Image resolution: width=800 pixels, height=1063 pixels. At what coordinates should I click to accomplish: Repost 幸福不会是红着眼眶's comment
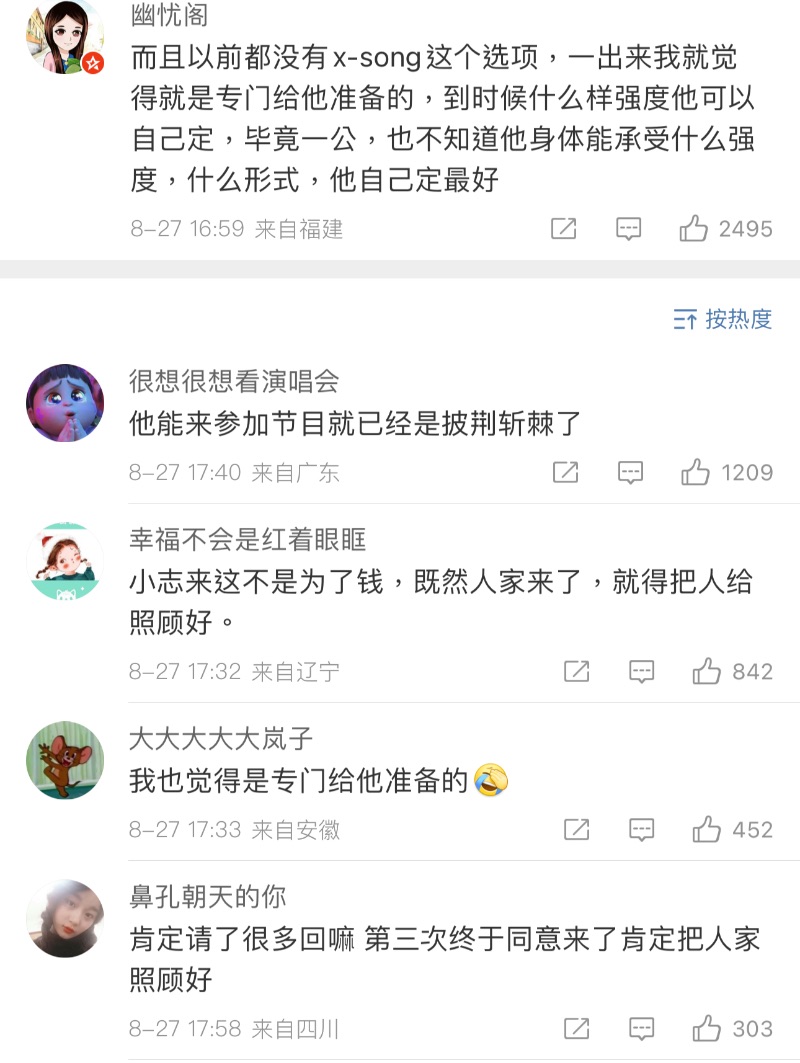[577, 671]
